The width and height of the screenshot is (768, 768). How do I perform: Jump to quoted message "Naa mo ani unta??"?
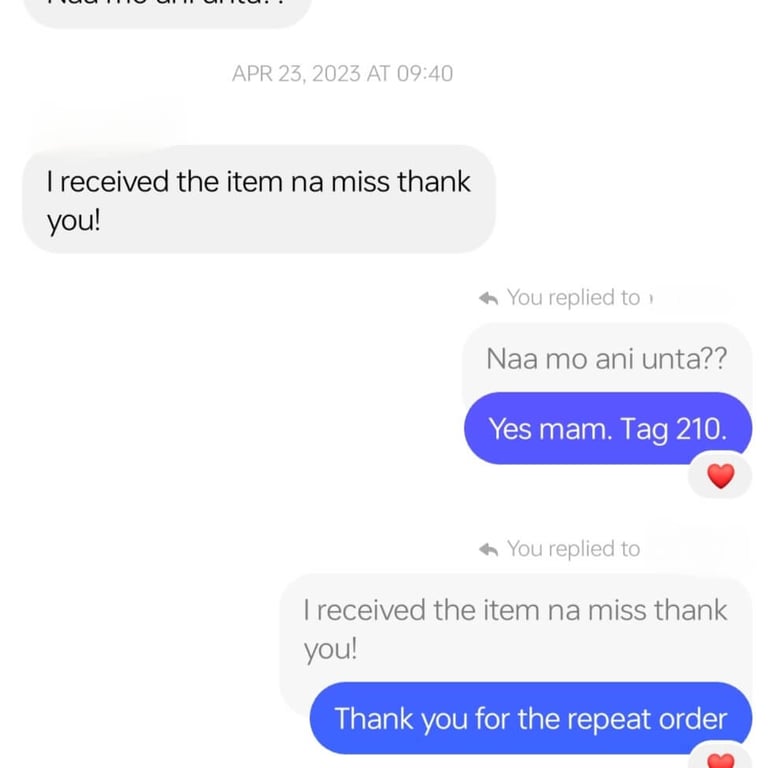point(605,359)
